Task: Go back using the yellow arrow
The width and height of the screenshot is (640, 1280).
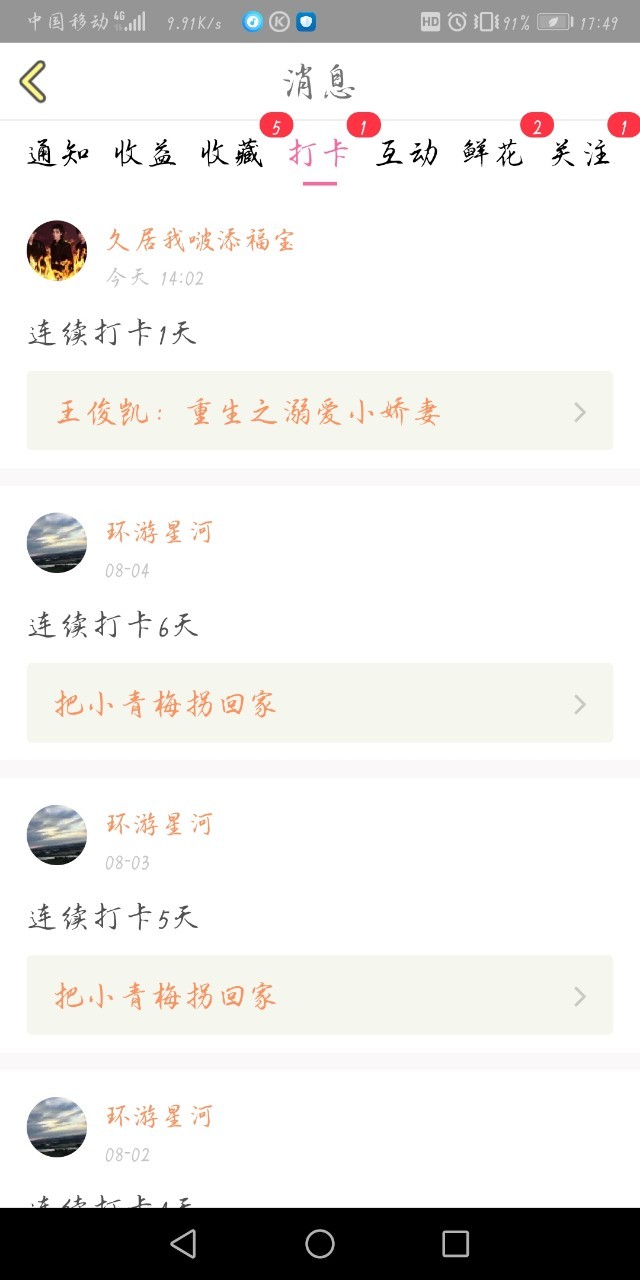Action: click(33, 81)
